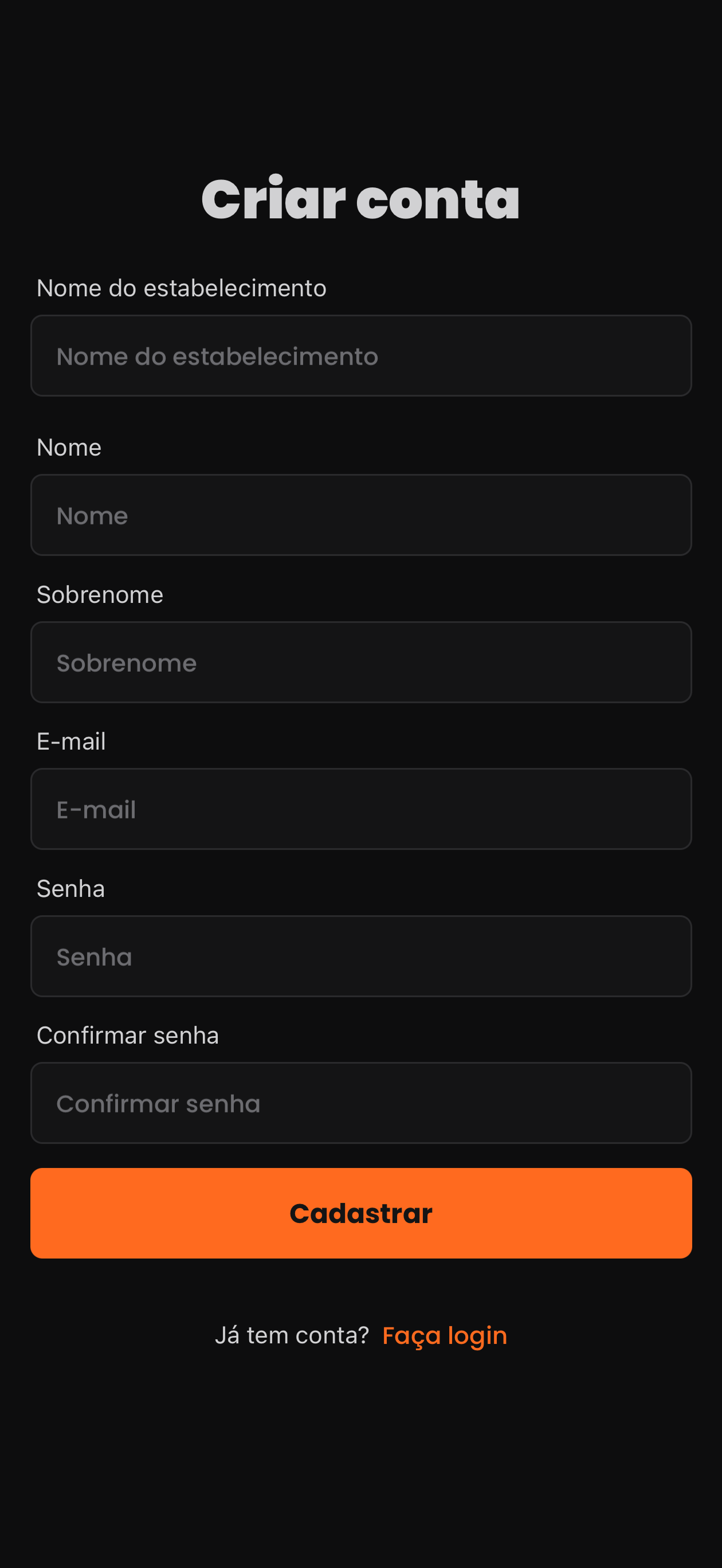Screen dimensions: 722x1568
Task: Click the Confirmar senha input field
Action: (361, 1103)
